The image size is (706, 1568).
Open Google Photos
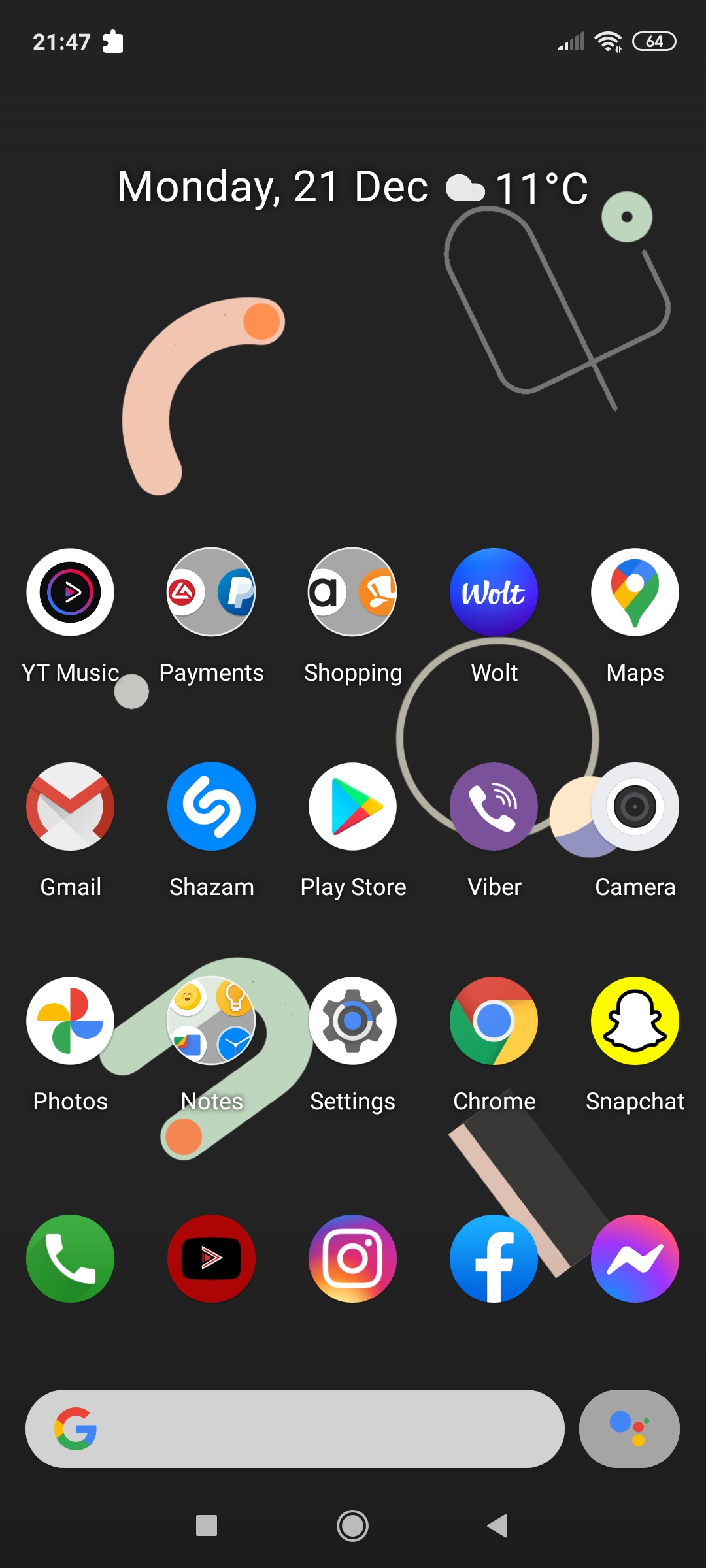(x=70, y=1021)
